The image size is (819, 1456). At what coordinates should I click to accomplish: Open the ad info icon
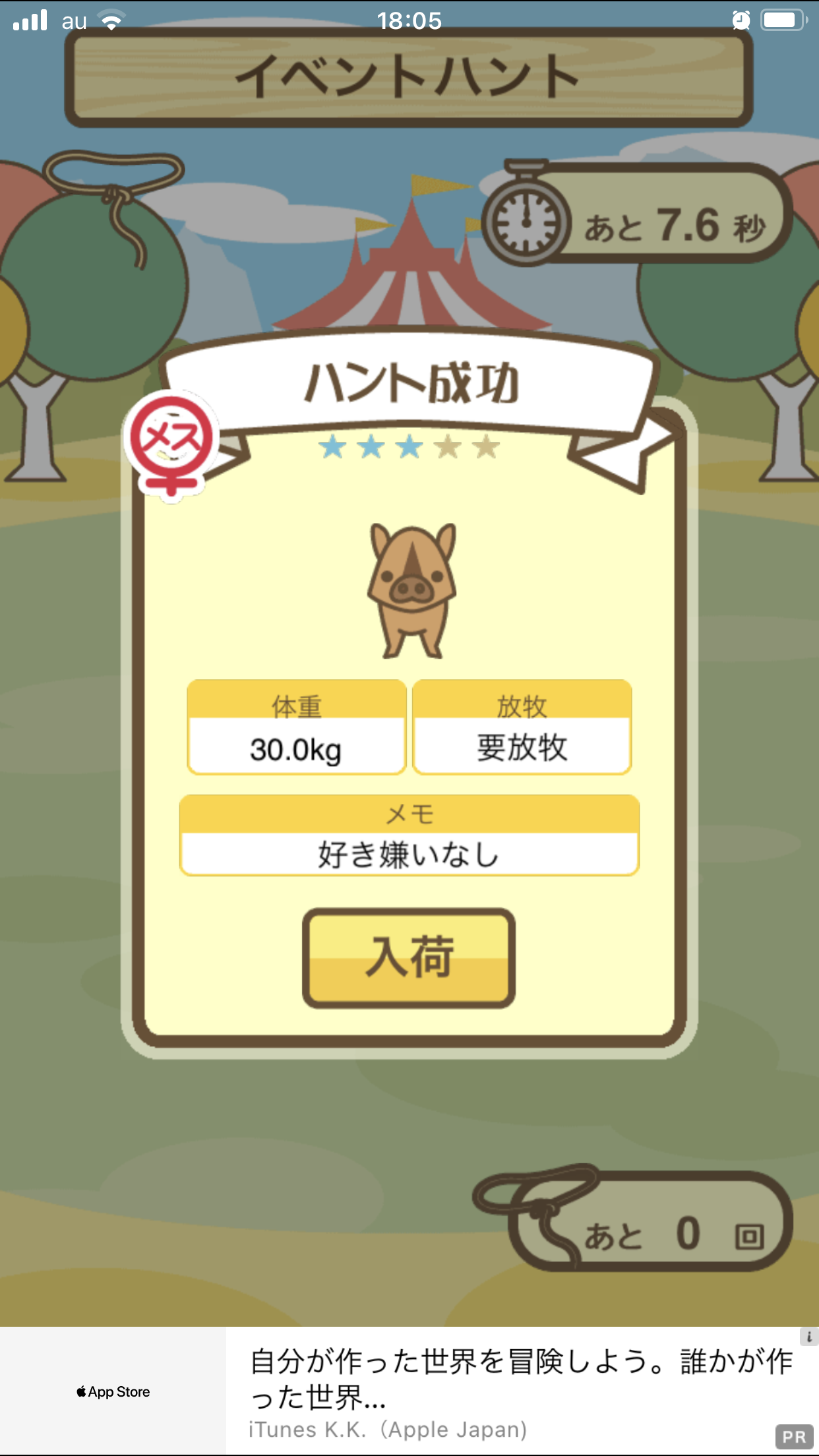pos(809,1337)
